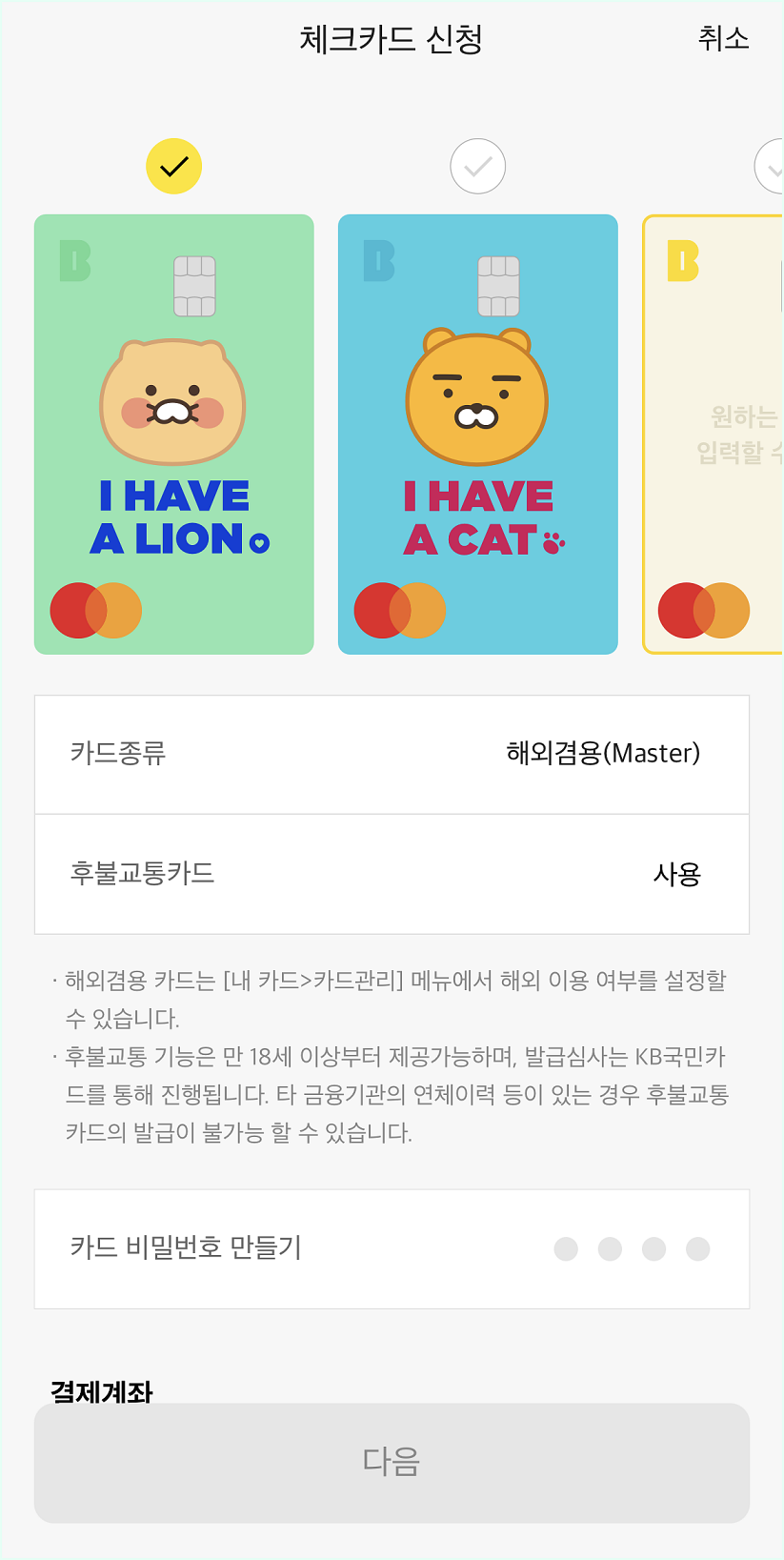The image size is (784, 1560).
Task: Tap the 취소 cancel option
Action: tap(726, 39)
